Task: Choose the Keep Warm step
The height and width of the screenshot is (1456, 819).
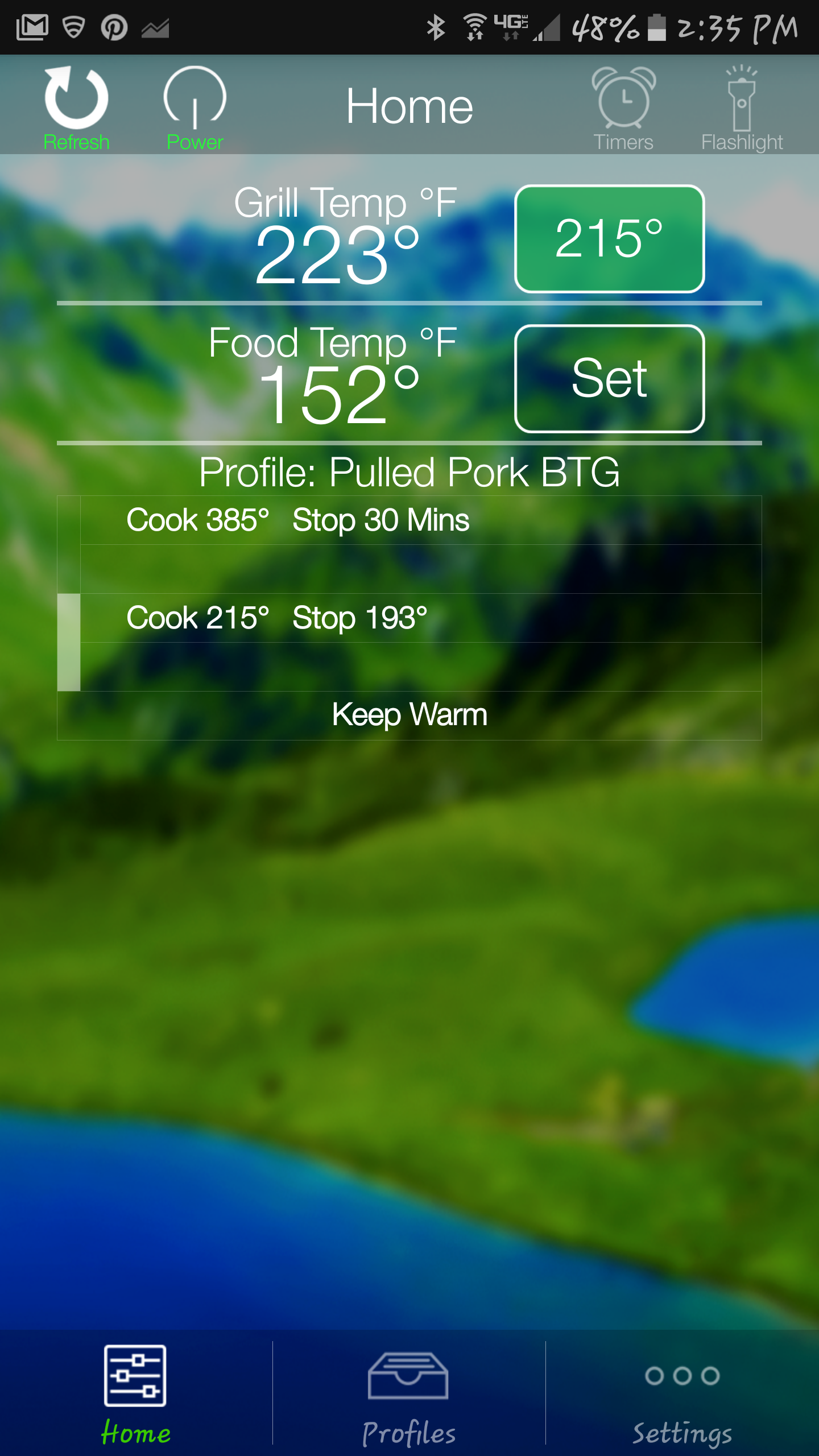Action: (409, 715)
